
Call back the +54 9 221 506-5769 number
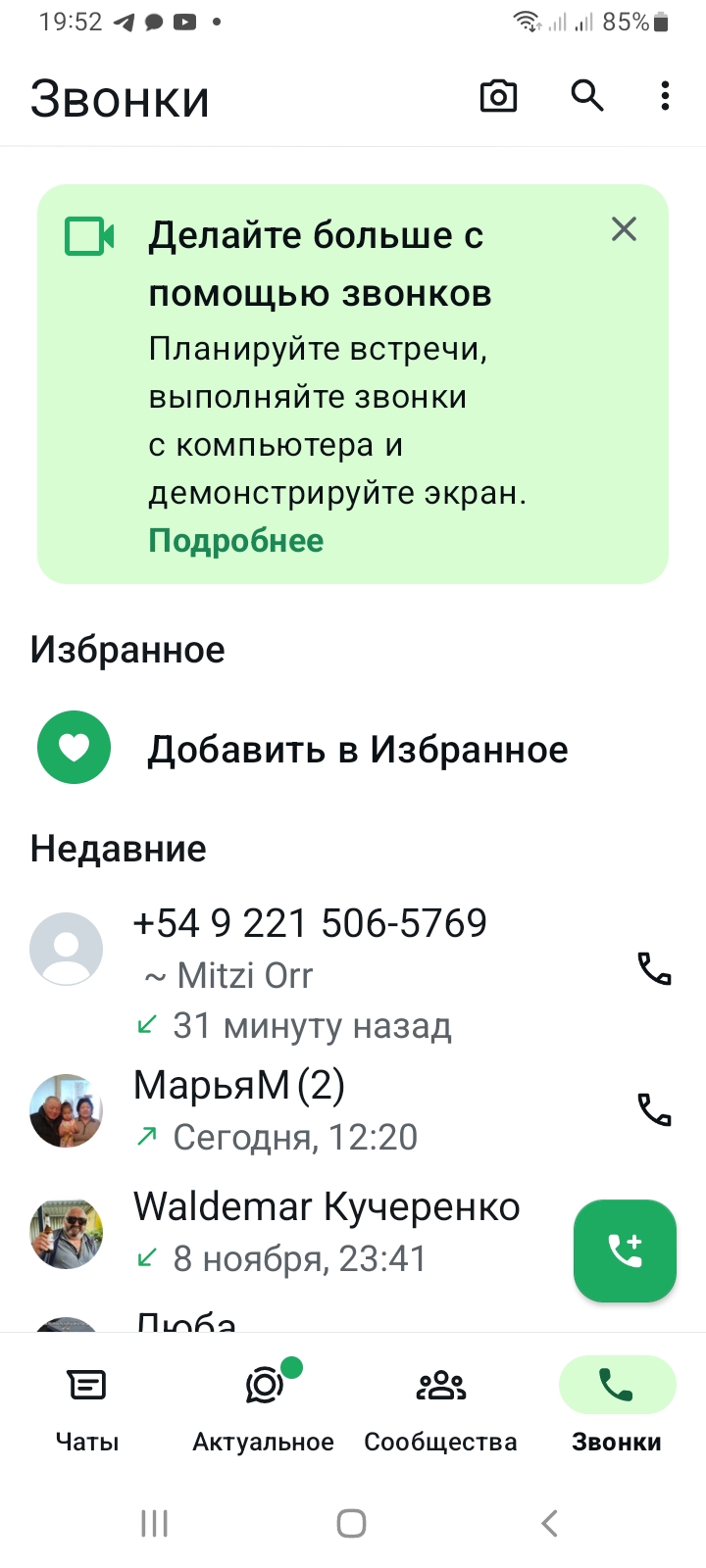[654, 968]
